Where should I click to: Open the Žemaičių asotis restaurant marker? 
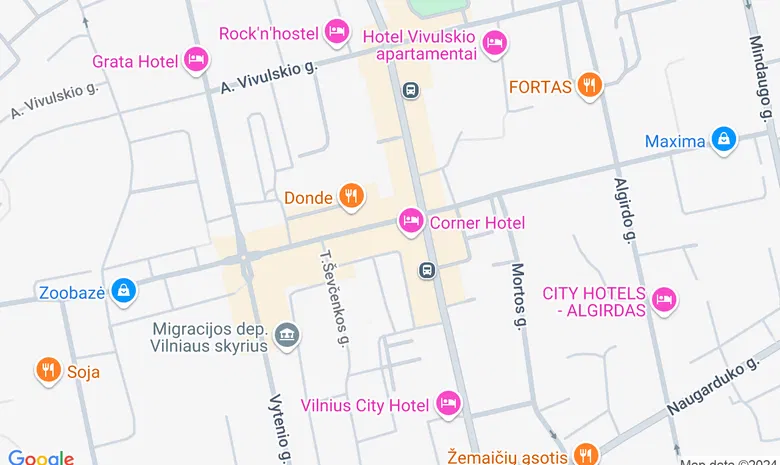click(x=586, y=455)
